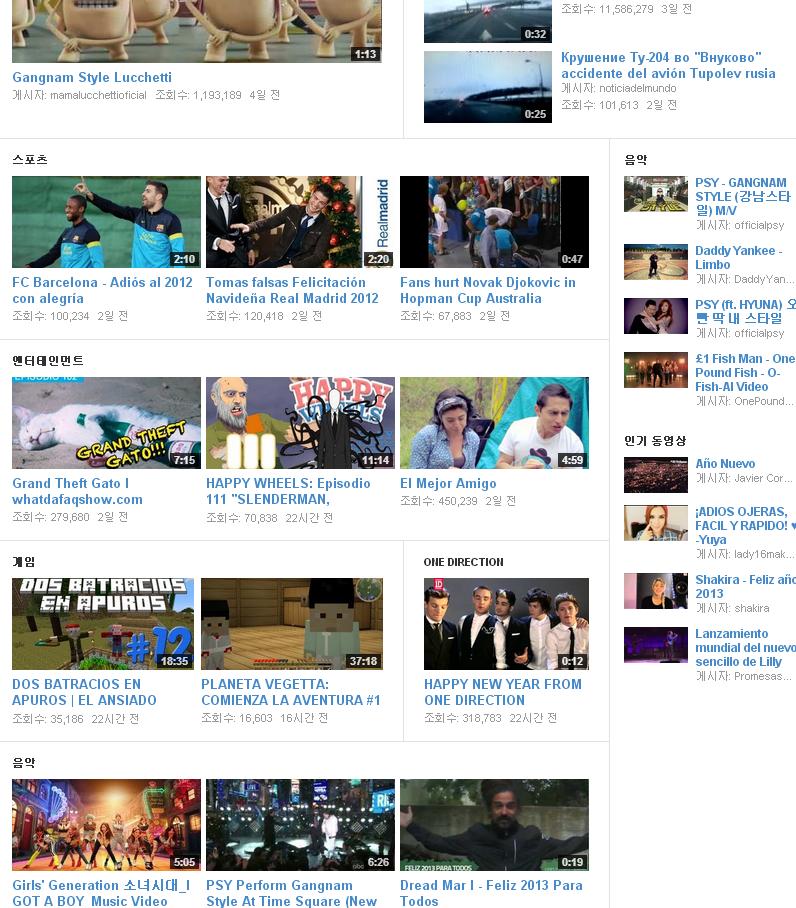The width and height of the screenshot is (796, 908).
Task: Open PSY - GANGNAM STYLE M/V in sidebar
Action: [x=742, y=197]
